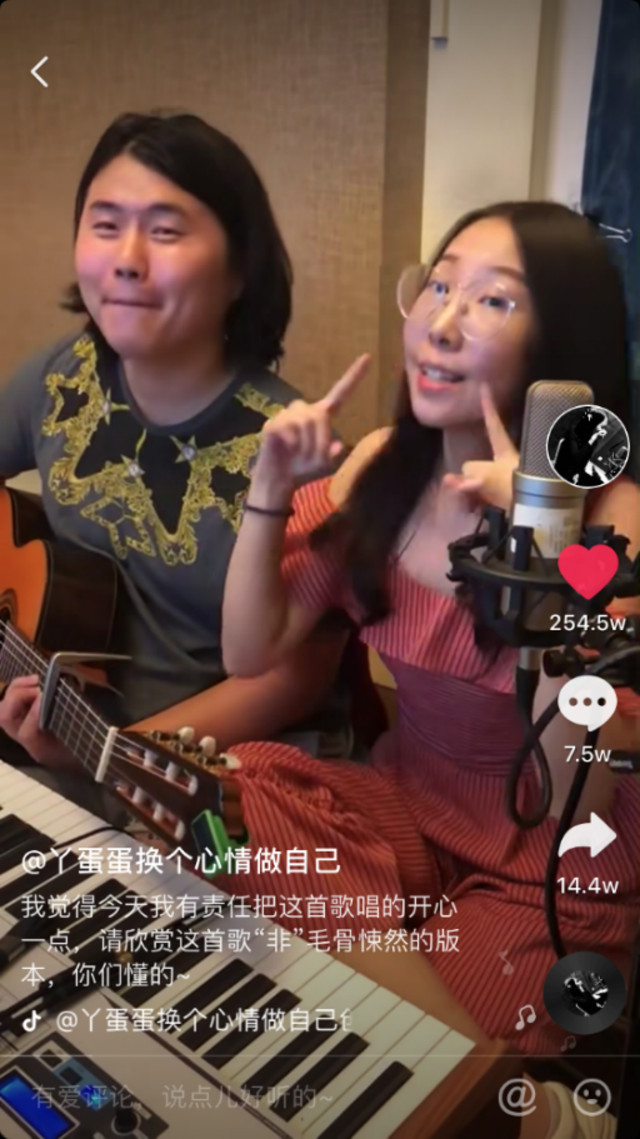Like the video with the heart icon

click(x=587, y=572)
